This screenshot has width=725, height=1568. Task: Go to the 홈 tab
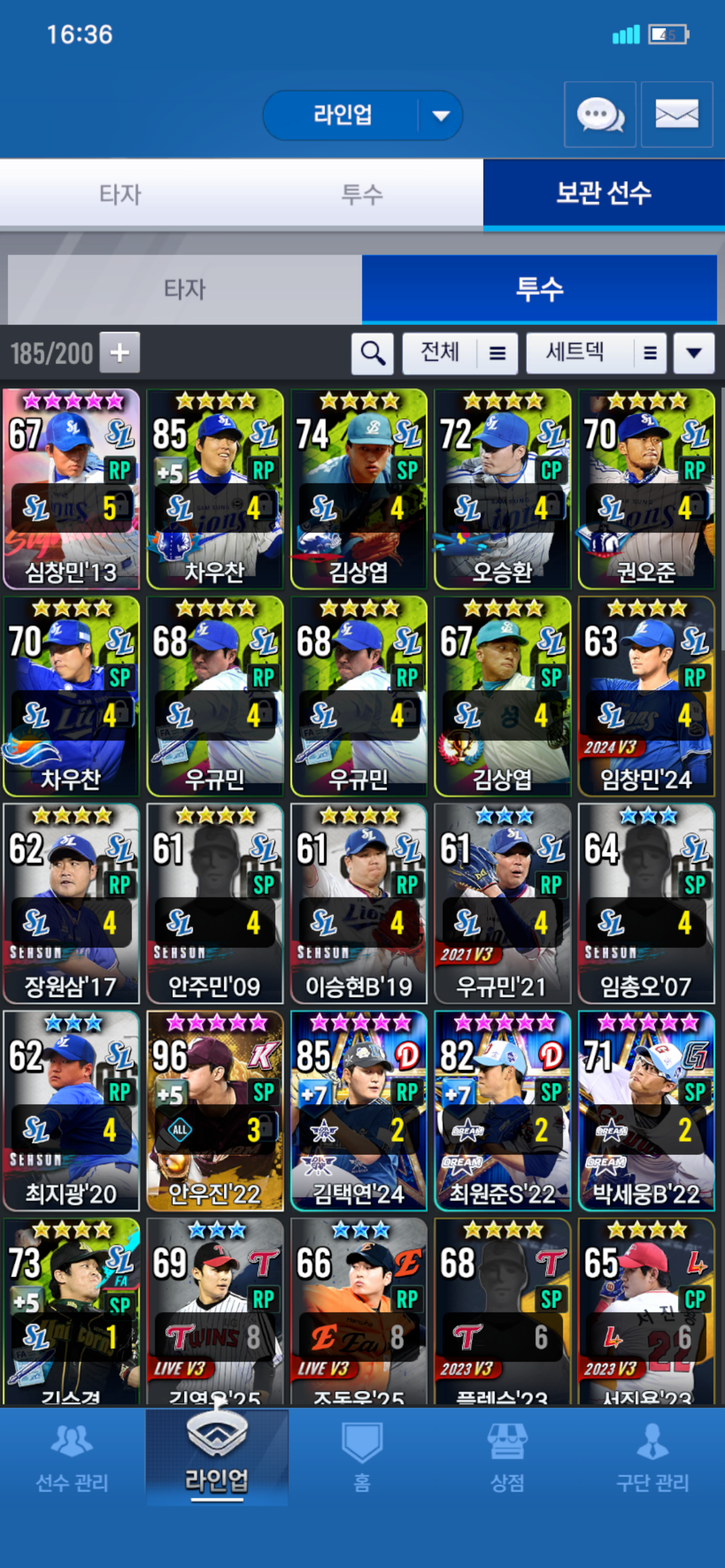[362, 1457]
